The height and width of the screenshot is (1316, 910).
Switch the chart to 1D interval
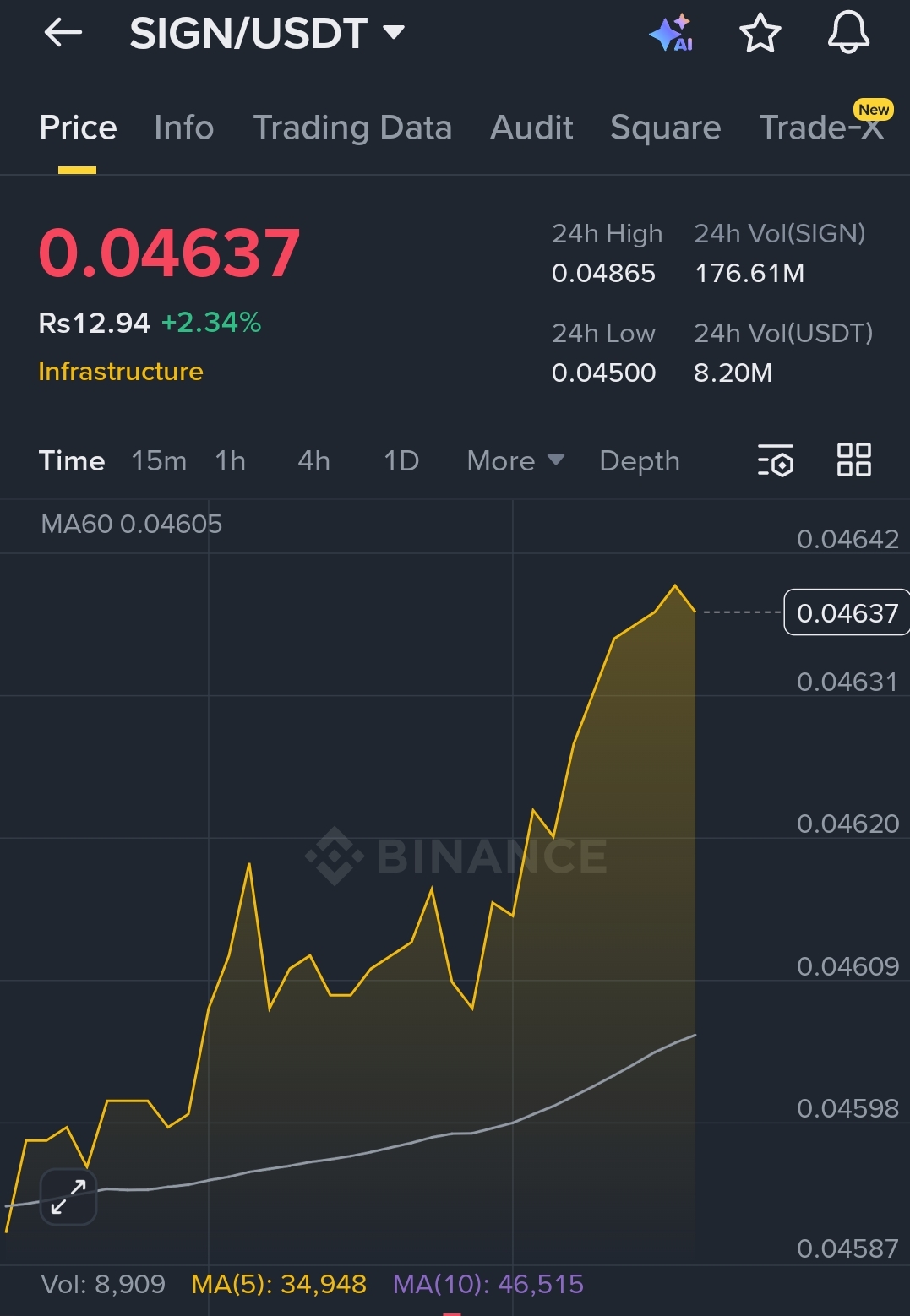[x=401, y=461]
